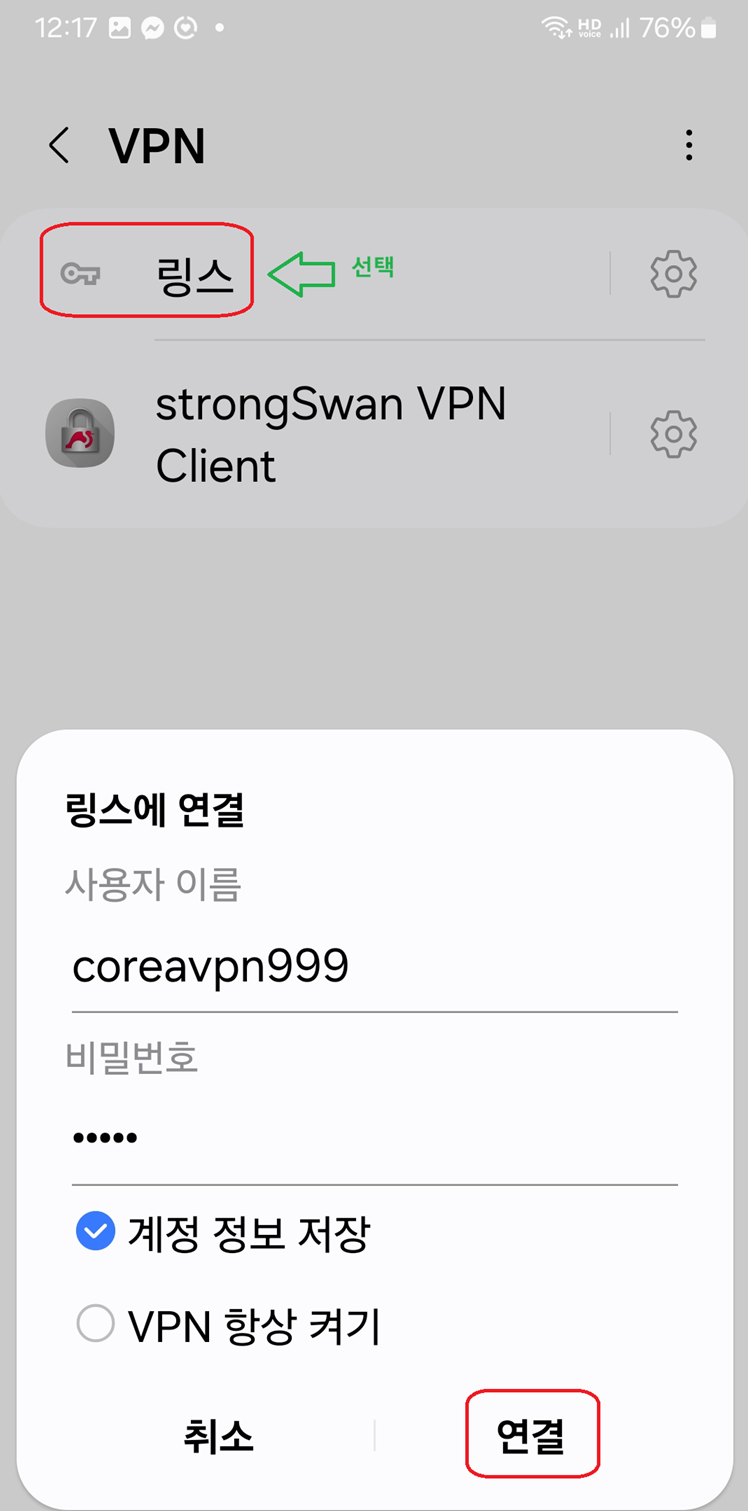
Task: Enable VPN 항상 켜기
Action: click(96, 1325)
